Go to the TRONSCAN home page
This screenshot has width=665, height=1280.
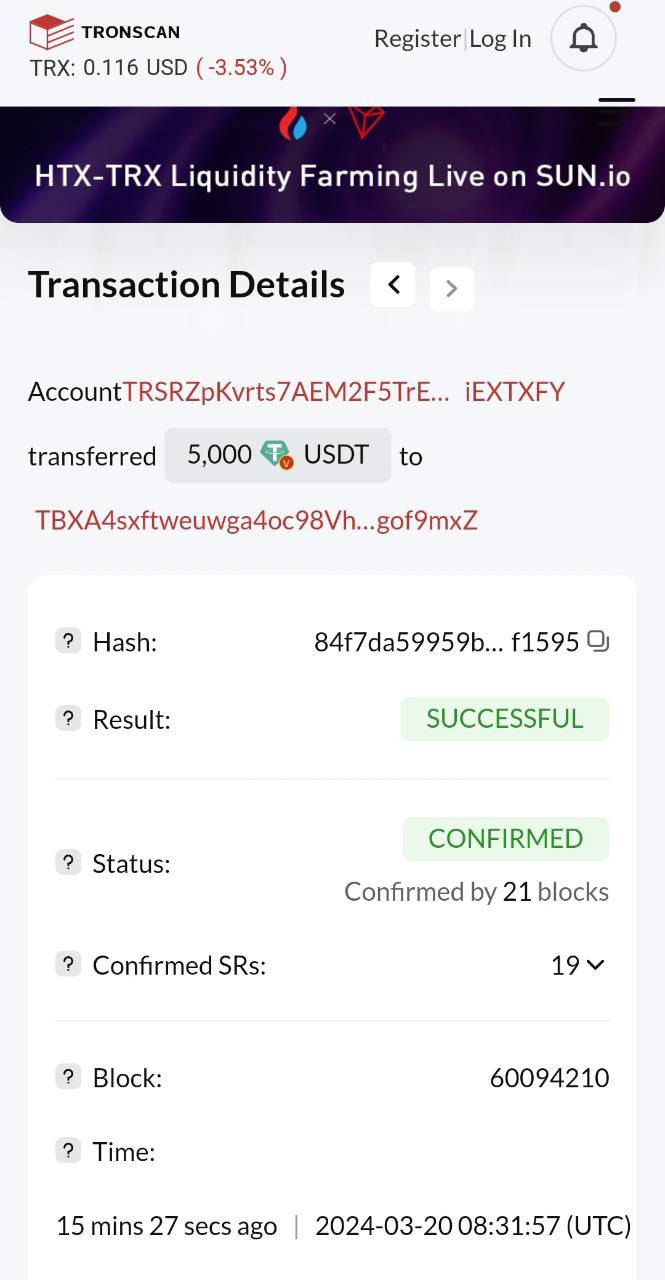105,32
